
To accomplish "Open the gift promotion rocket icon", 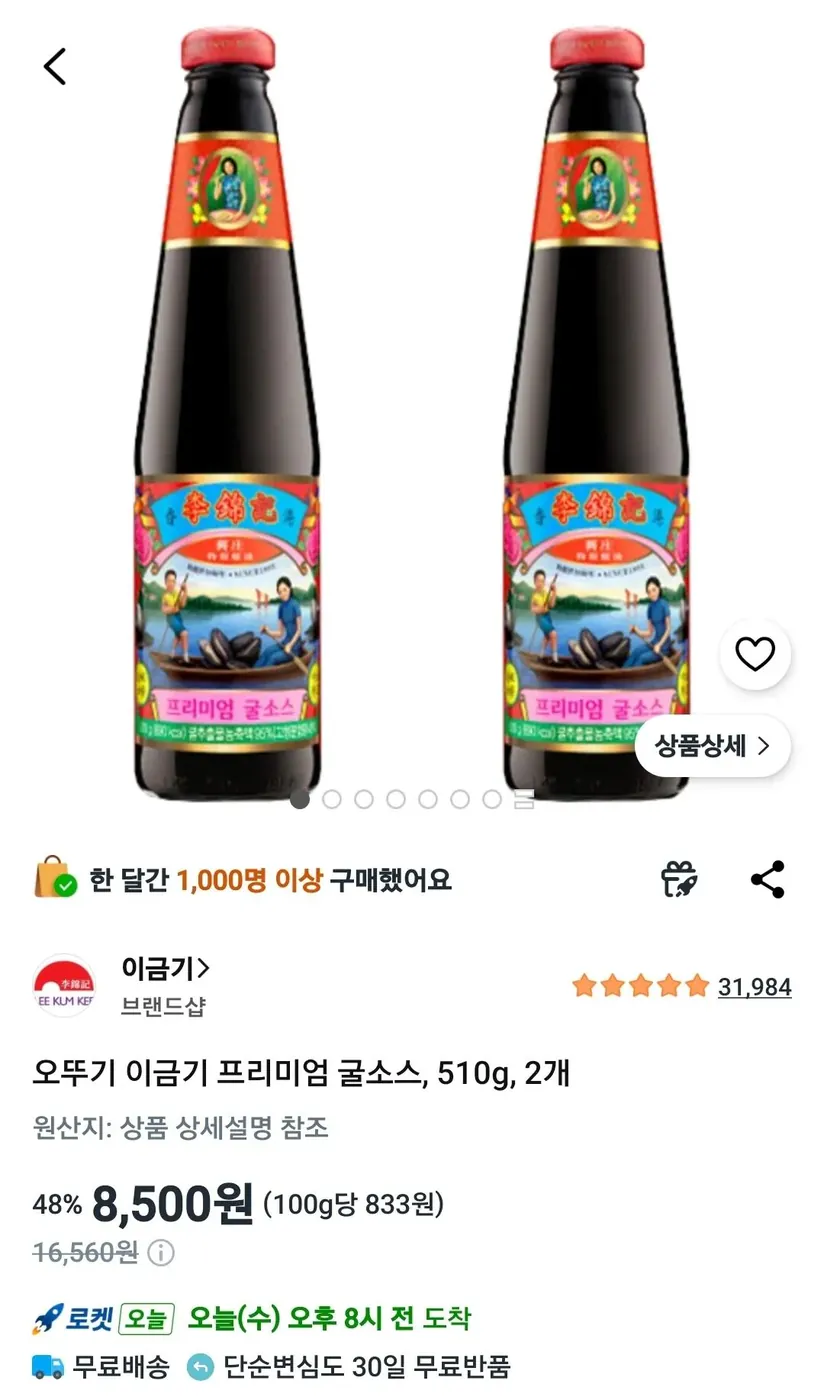I will tap(681, 880).
